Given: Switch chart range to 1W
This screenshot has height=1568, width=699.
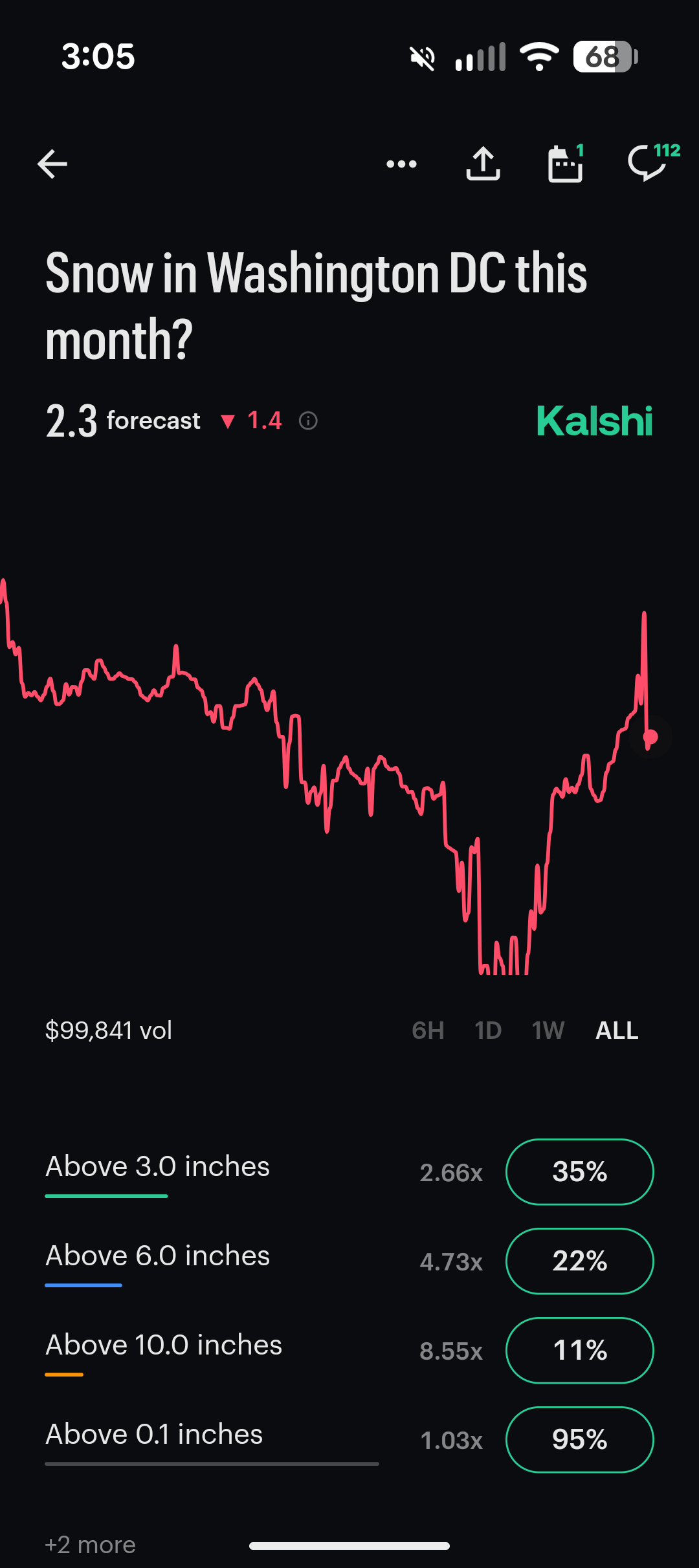Looking at the screenshot, I should tap(548, 1030).
